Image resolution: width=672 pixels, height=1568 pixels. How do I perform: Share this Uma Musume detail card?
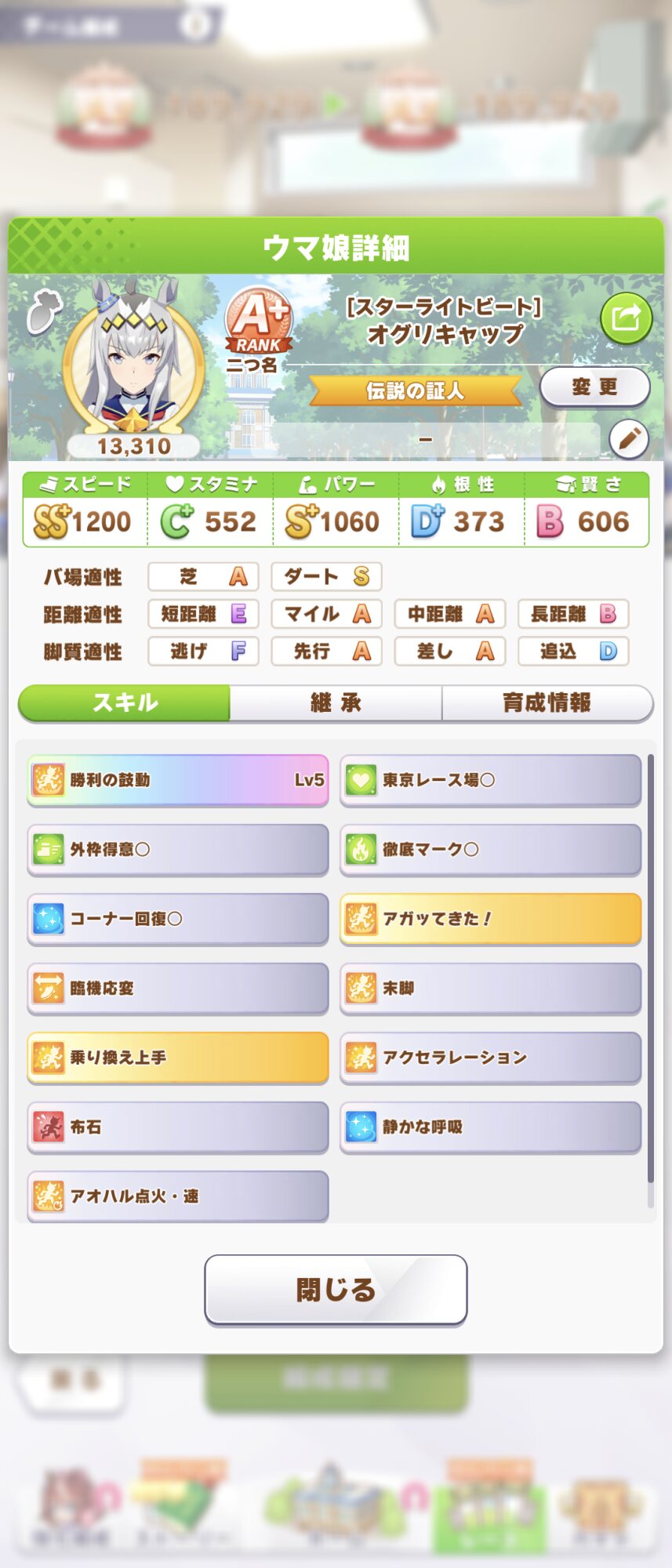point(626,318)
